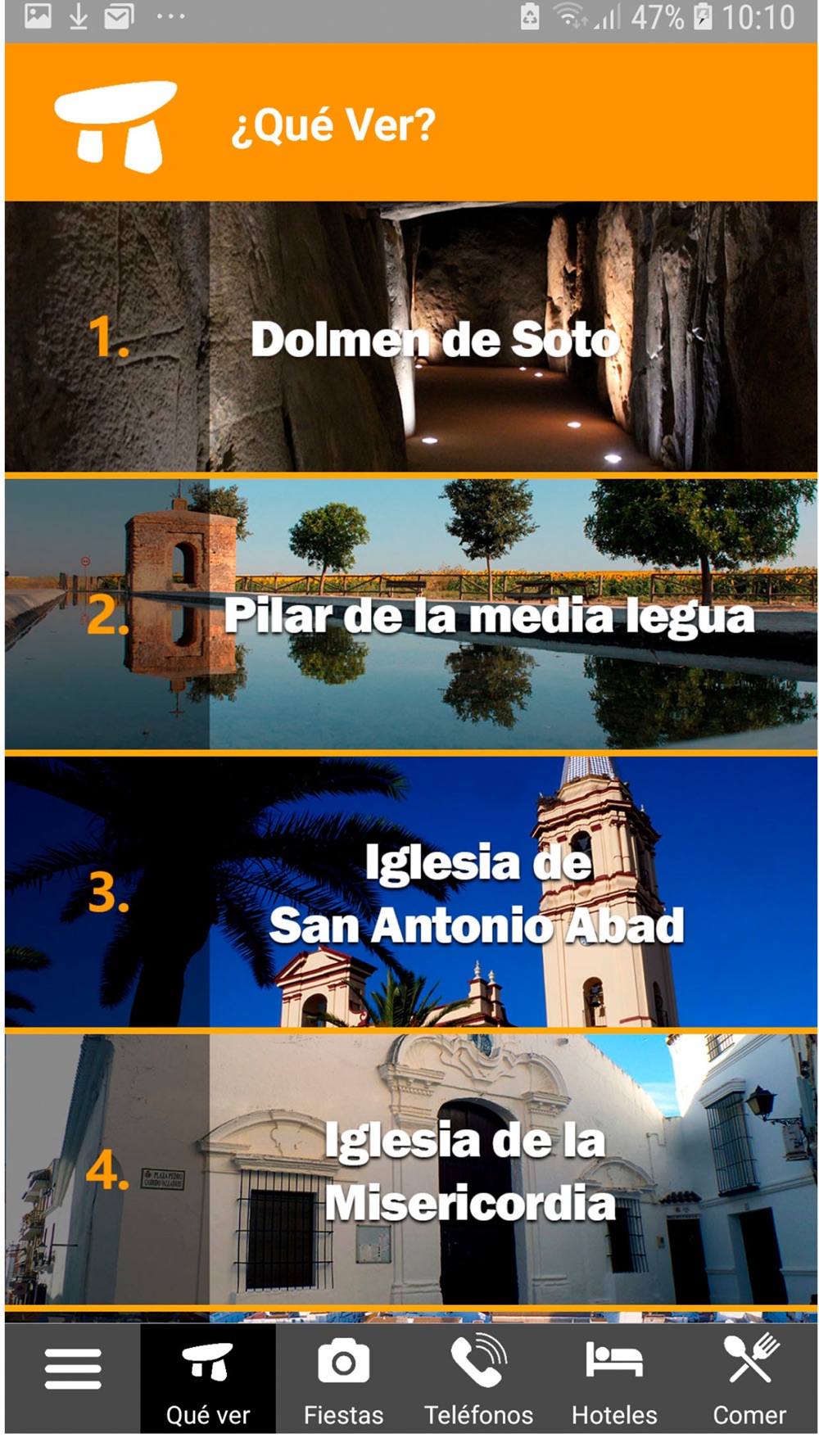Switch to the Fiestas tab
The height and width of the screenshot is (1456, 819).
click(x=343, y=1379)
